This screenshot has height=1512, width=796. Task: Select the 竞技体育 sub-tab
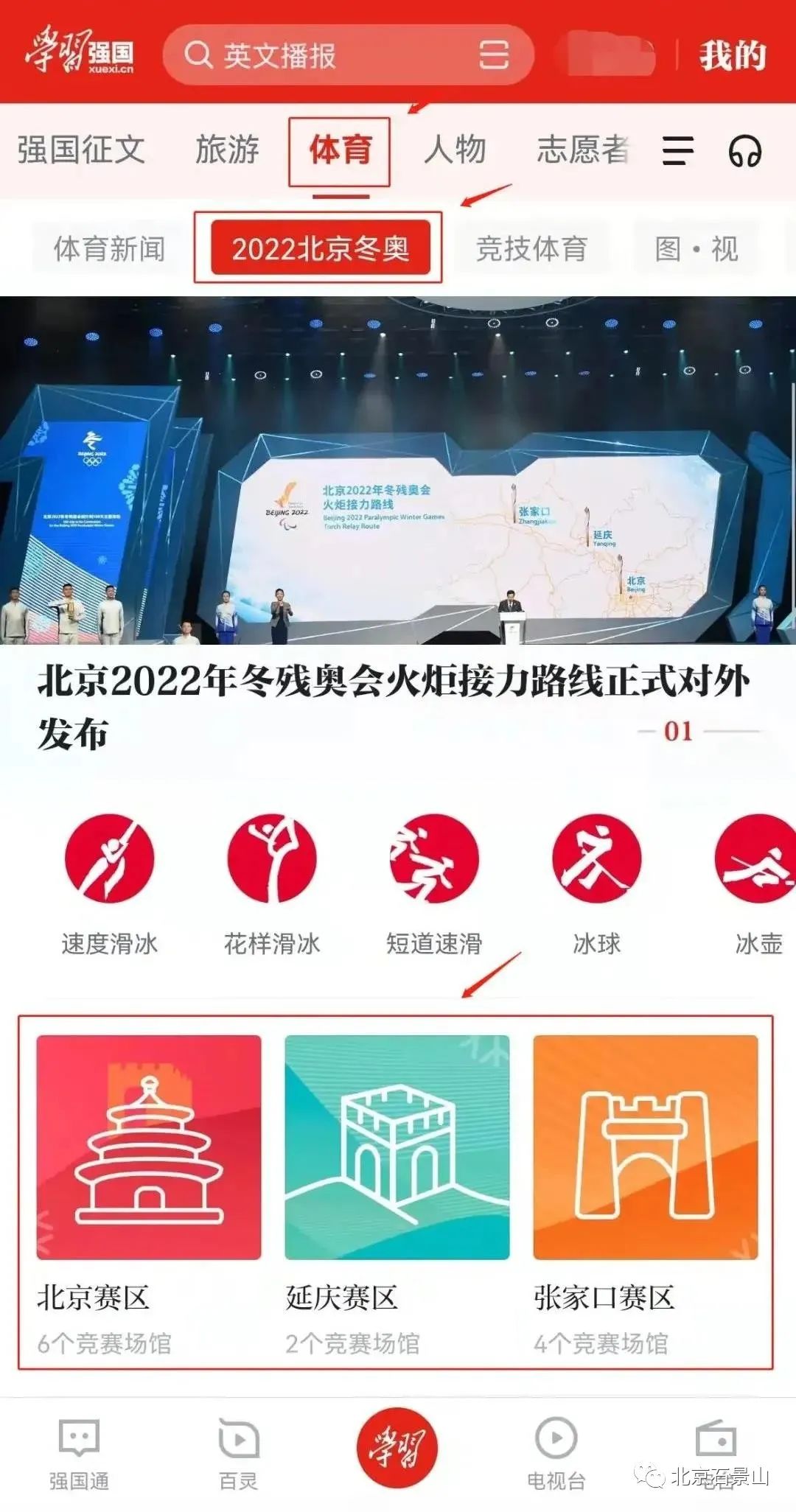[531, 249]
